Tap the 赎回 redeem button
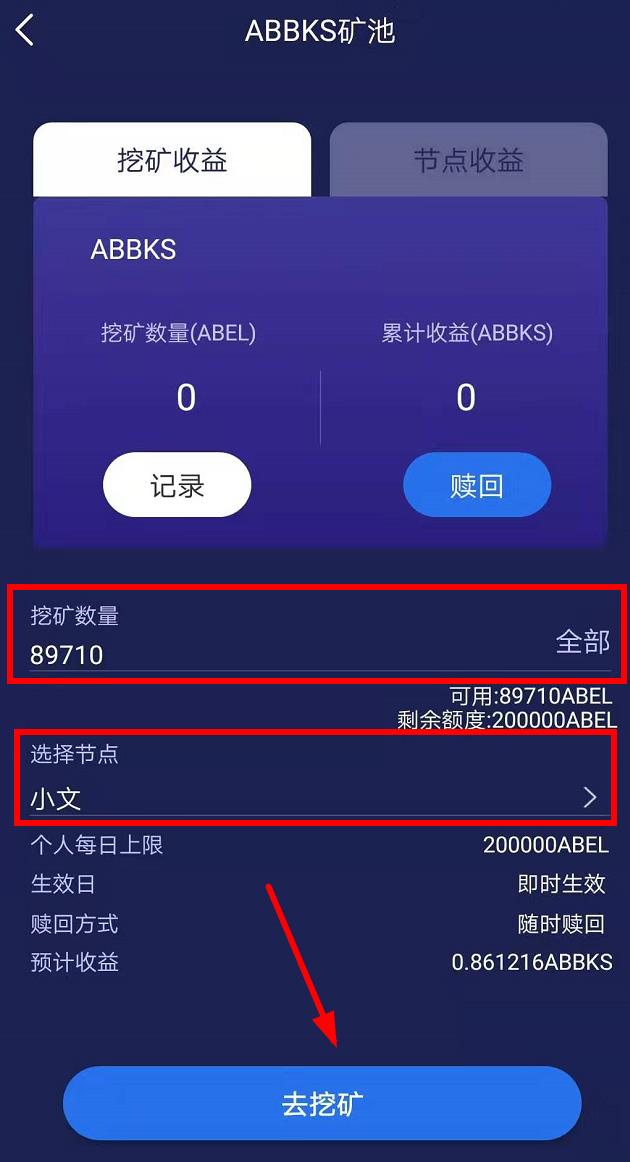Viewport: 630px width, 1162px height. 477,486
